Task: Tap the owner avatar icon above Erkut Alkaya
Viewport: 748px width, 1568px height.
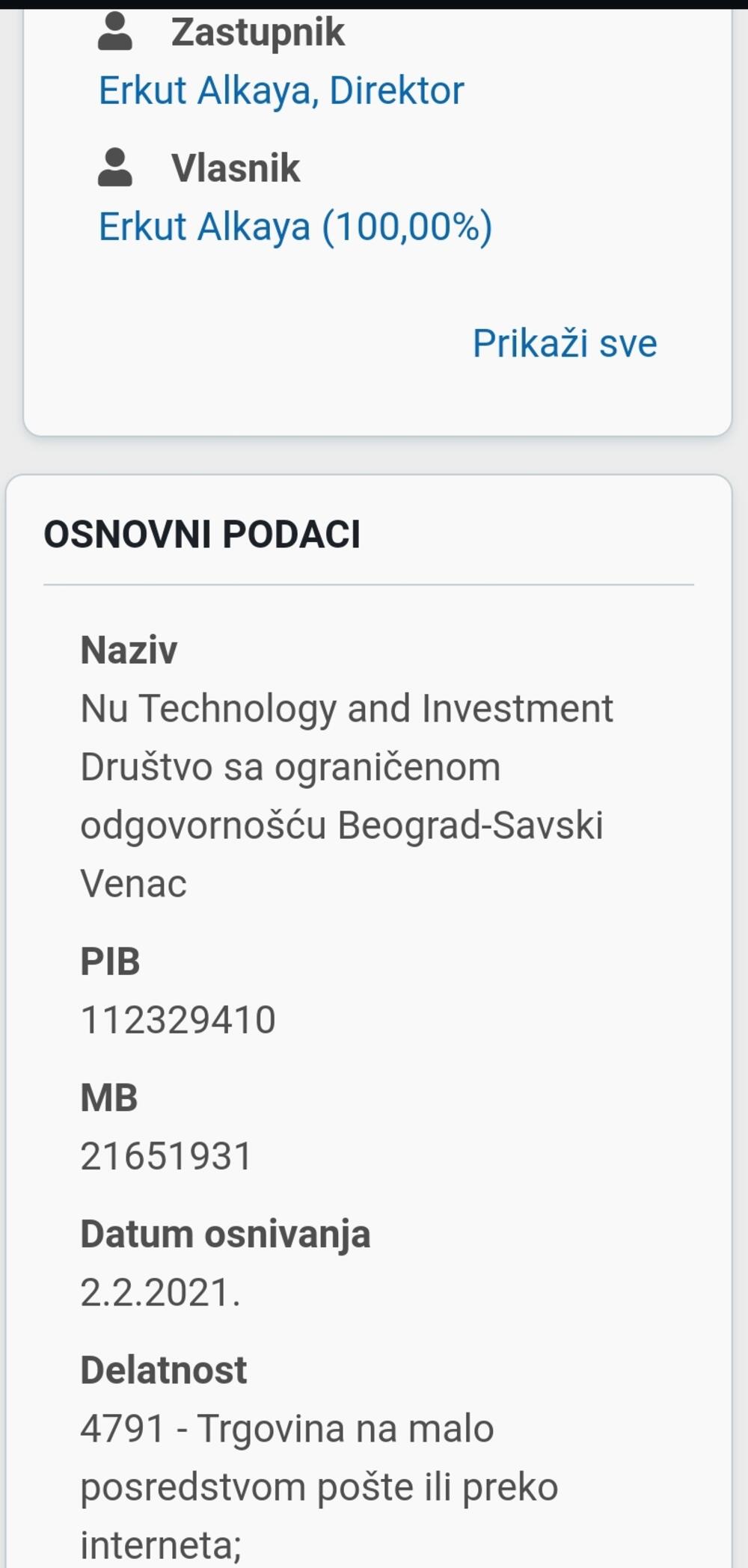Action: pos(114,166)
